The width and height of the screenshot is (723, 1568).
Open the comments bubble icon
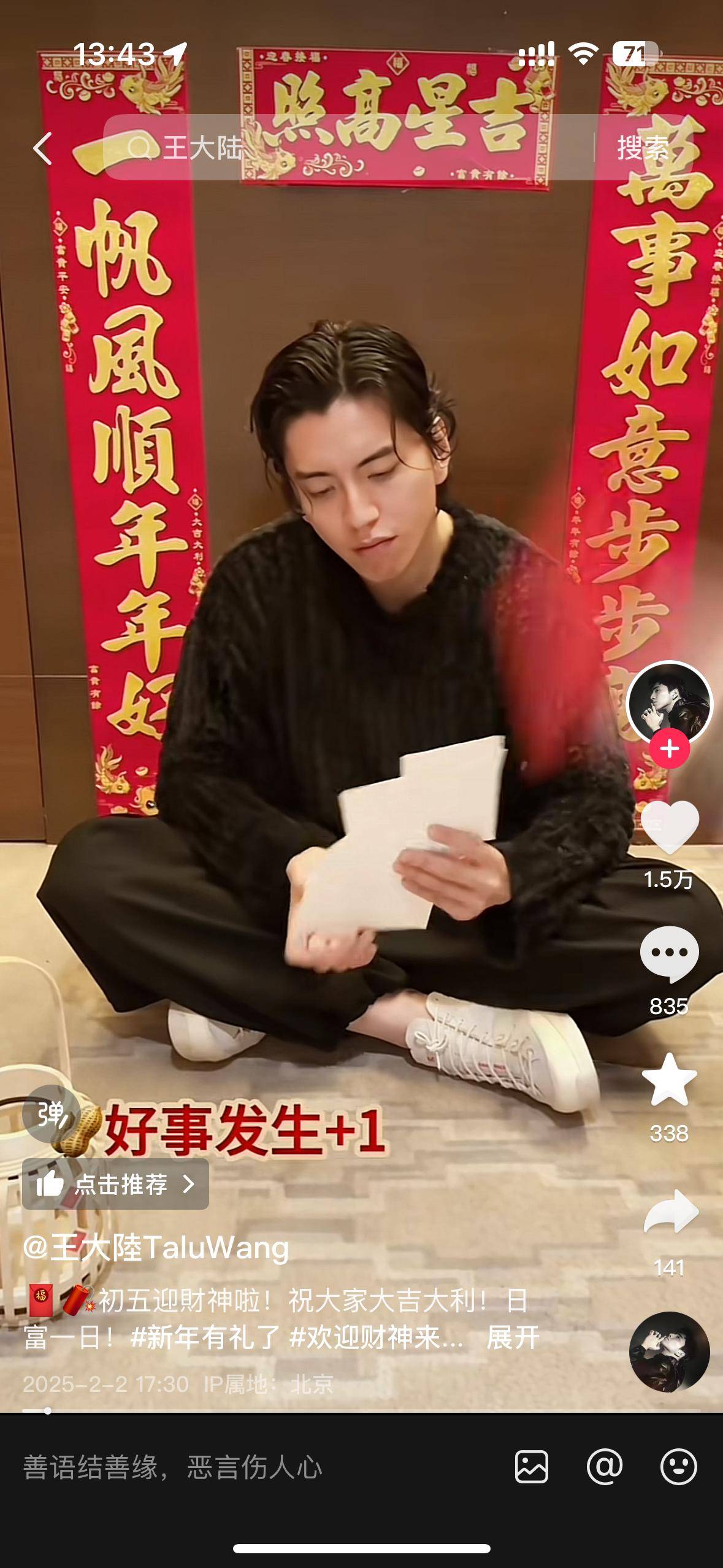(669, 952)
